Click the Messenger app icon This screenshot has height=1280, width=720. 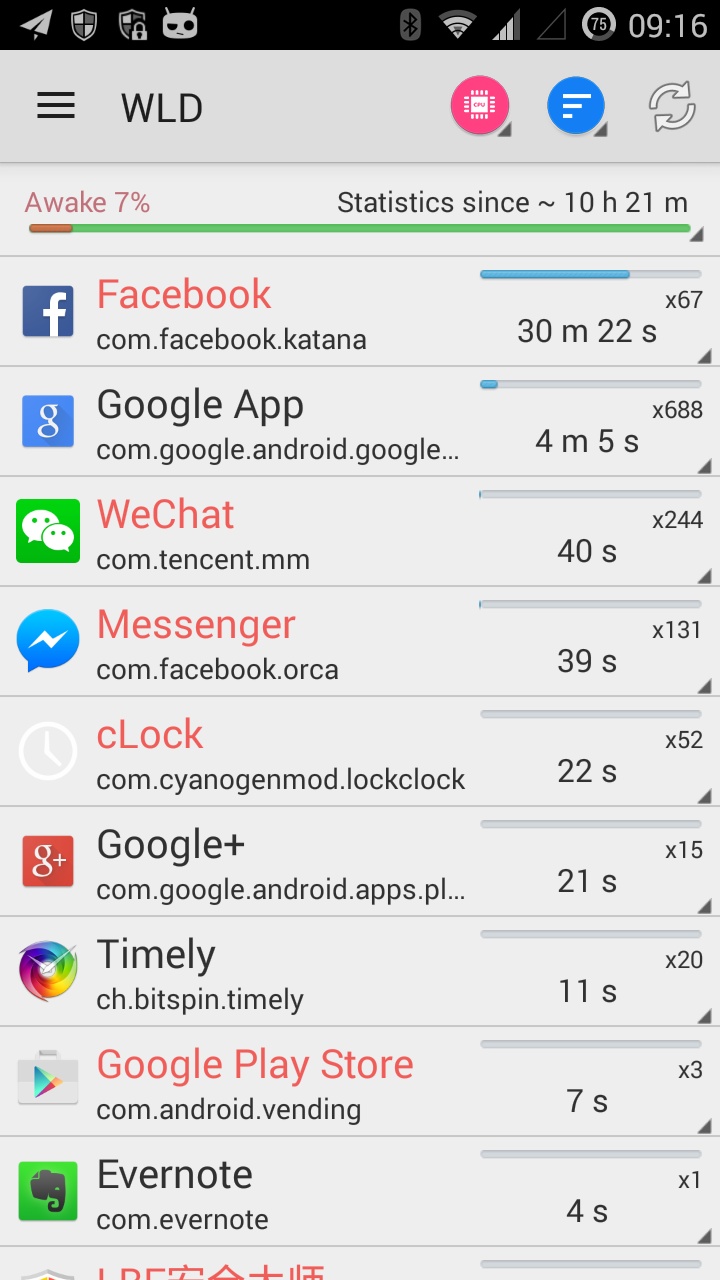pos(47,641)
